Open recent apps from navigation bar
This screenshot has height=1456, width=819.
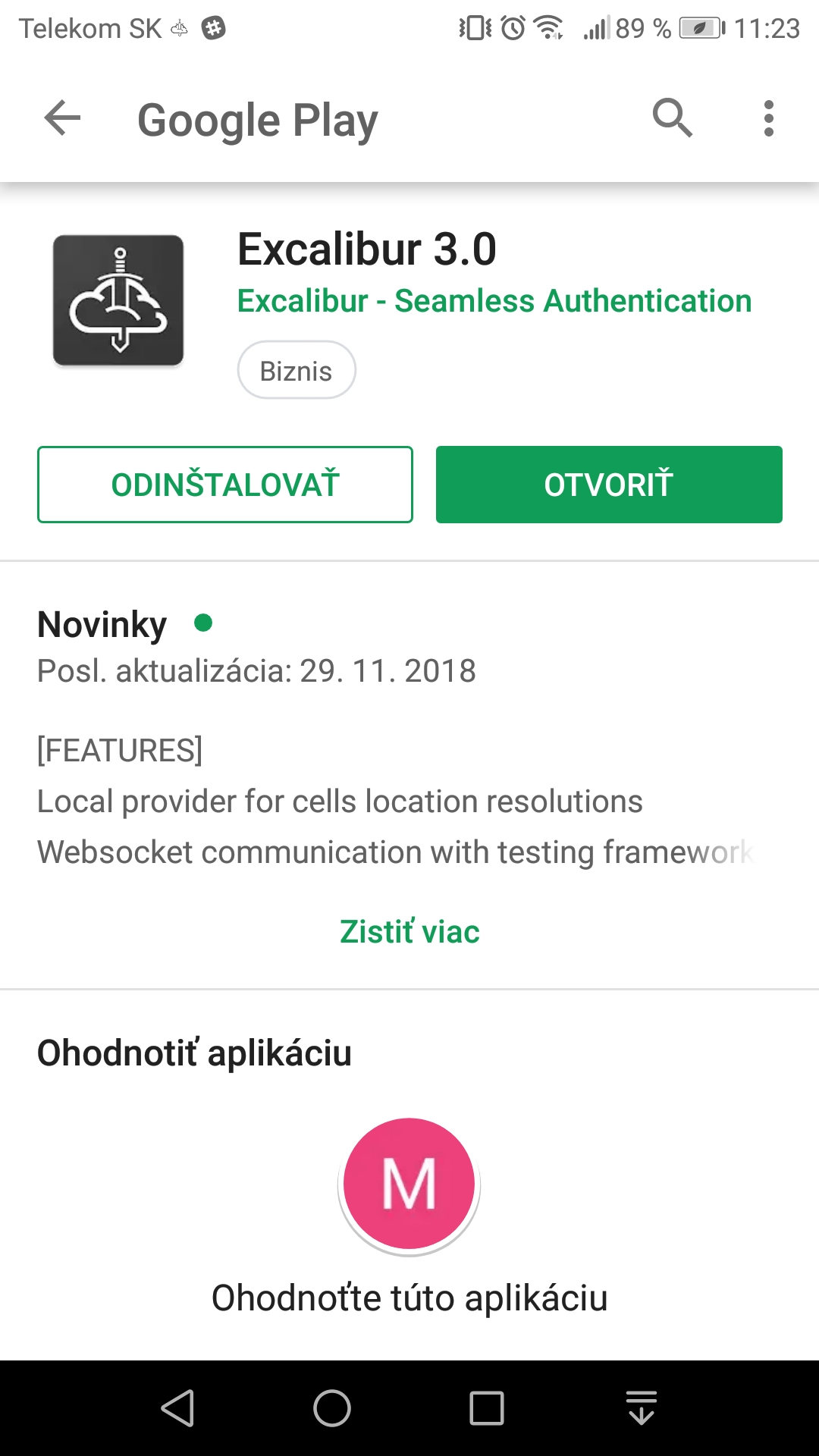click(487, 1408)
